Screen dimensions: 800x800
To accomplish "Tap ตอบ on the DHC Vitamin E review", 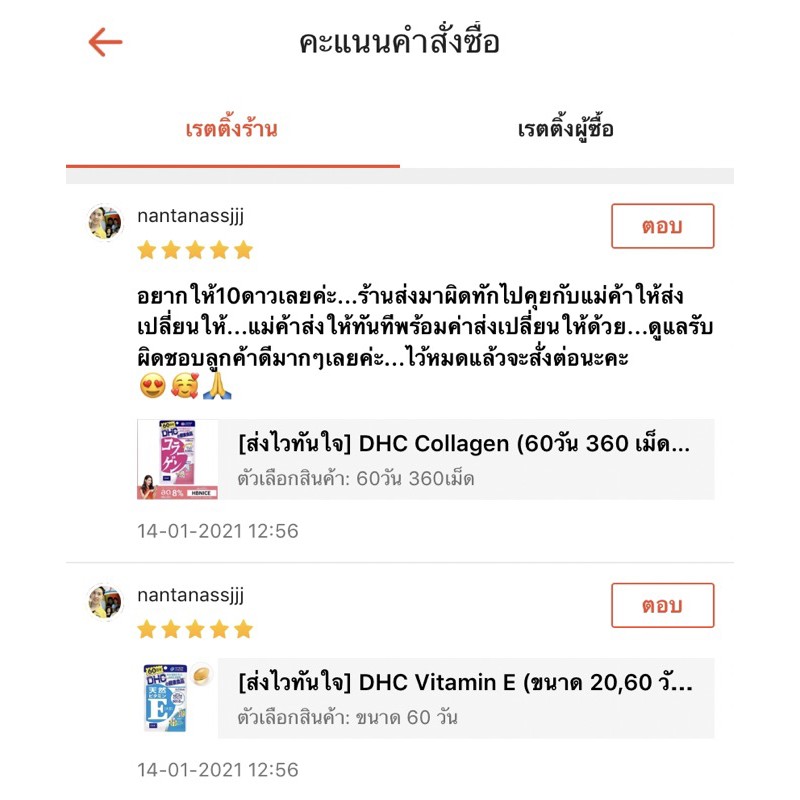I will click(x=662, y=605).
